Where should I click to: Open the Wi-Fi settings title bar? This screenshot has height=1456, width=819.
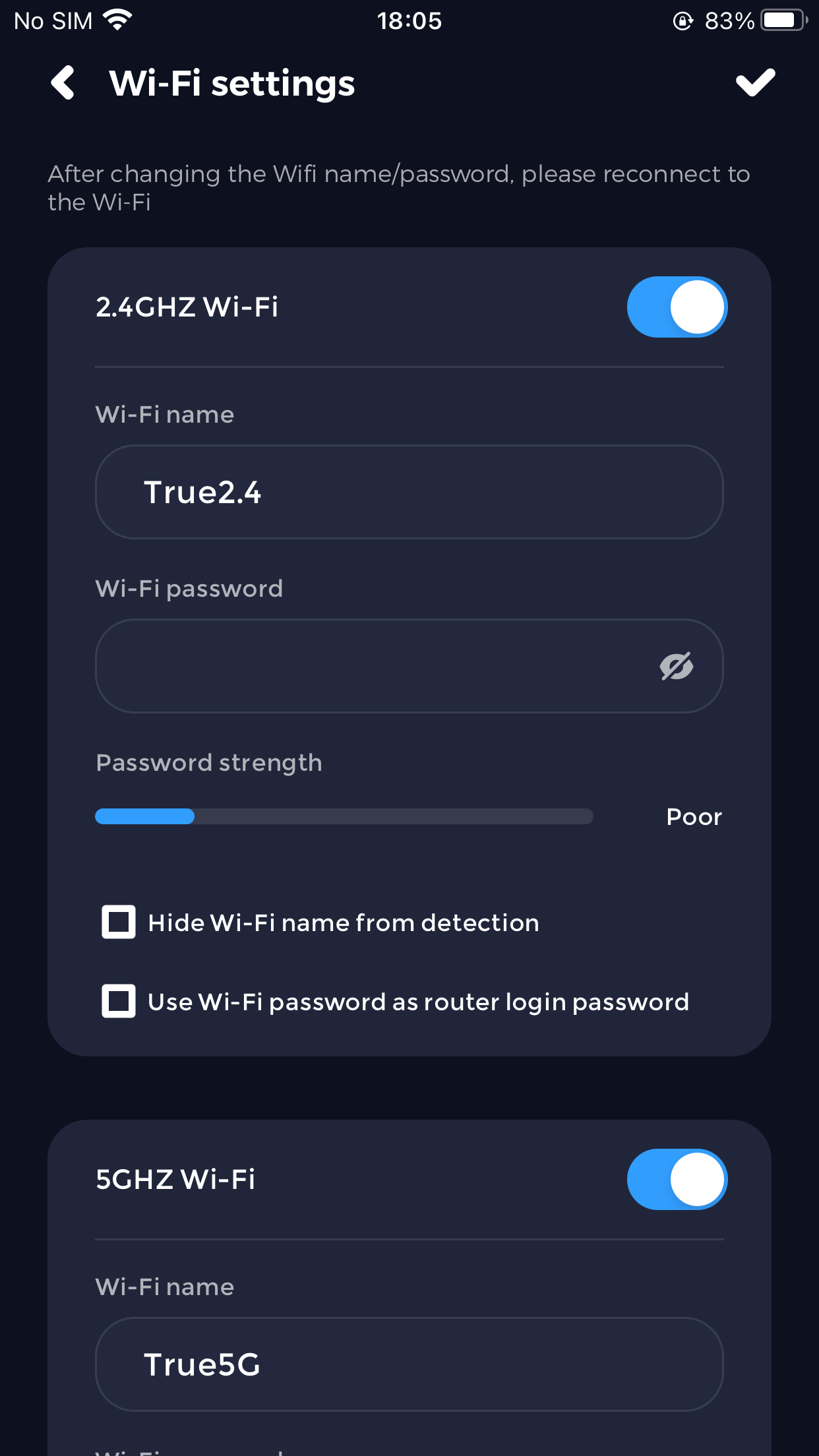[231, 82]
